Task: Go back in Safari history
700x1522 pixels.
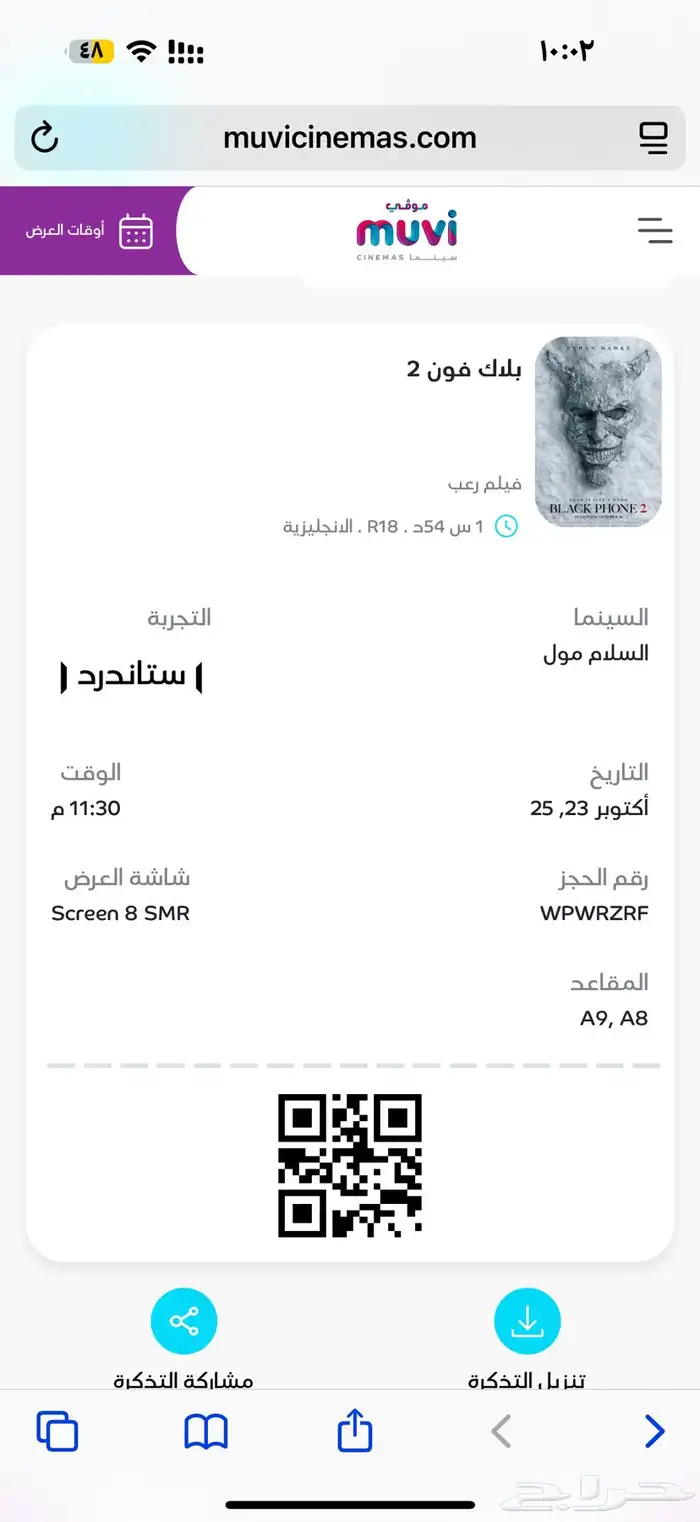Action: (502, 1432)
